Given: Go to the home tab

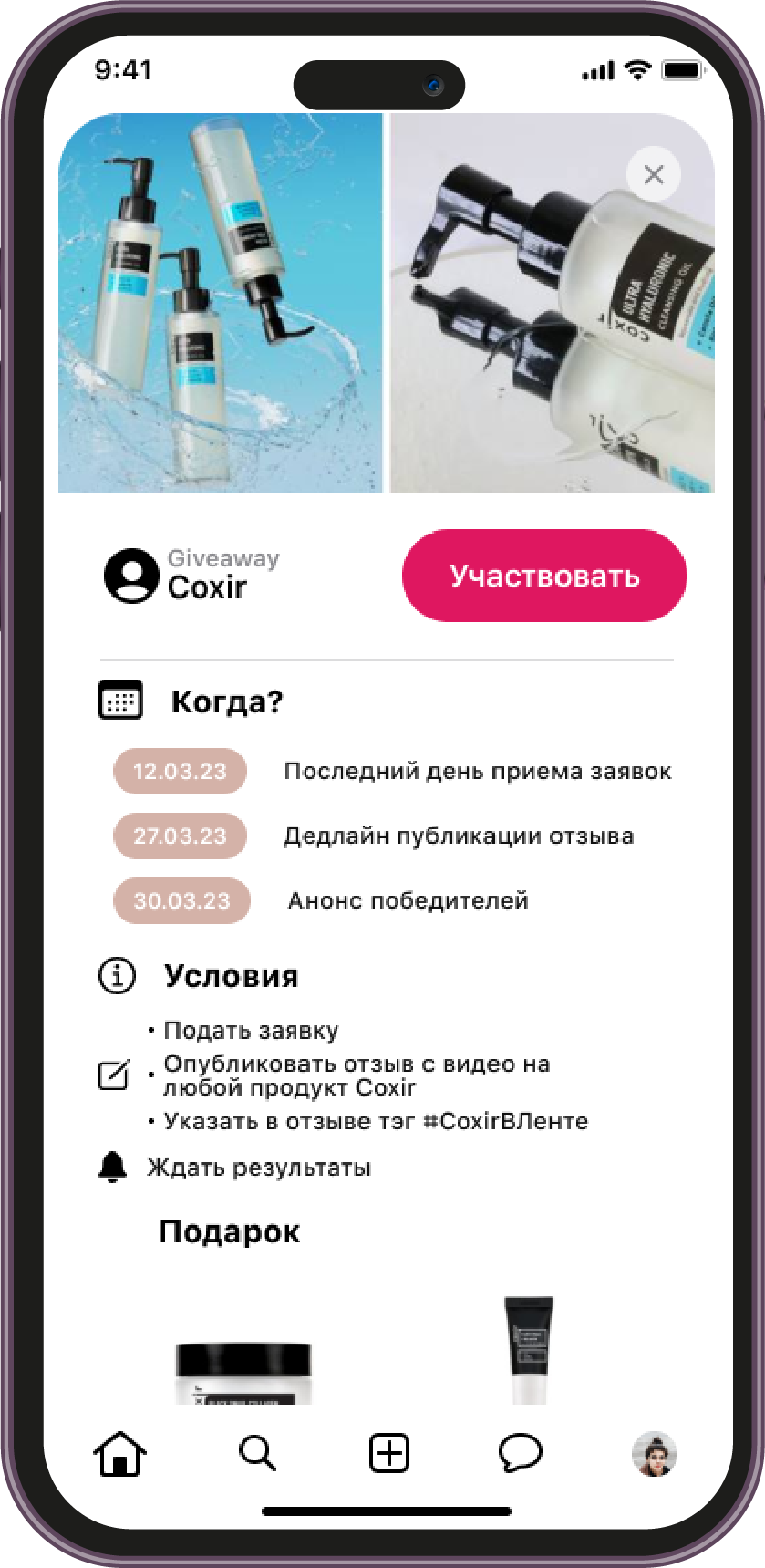Looking at the screenshot, I should [120, 1453].
